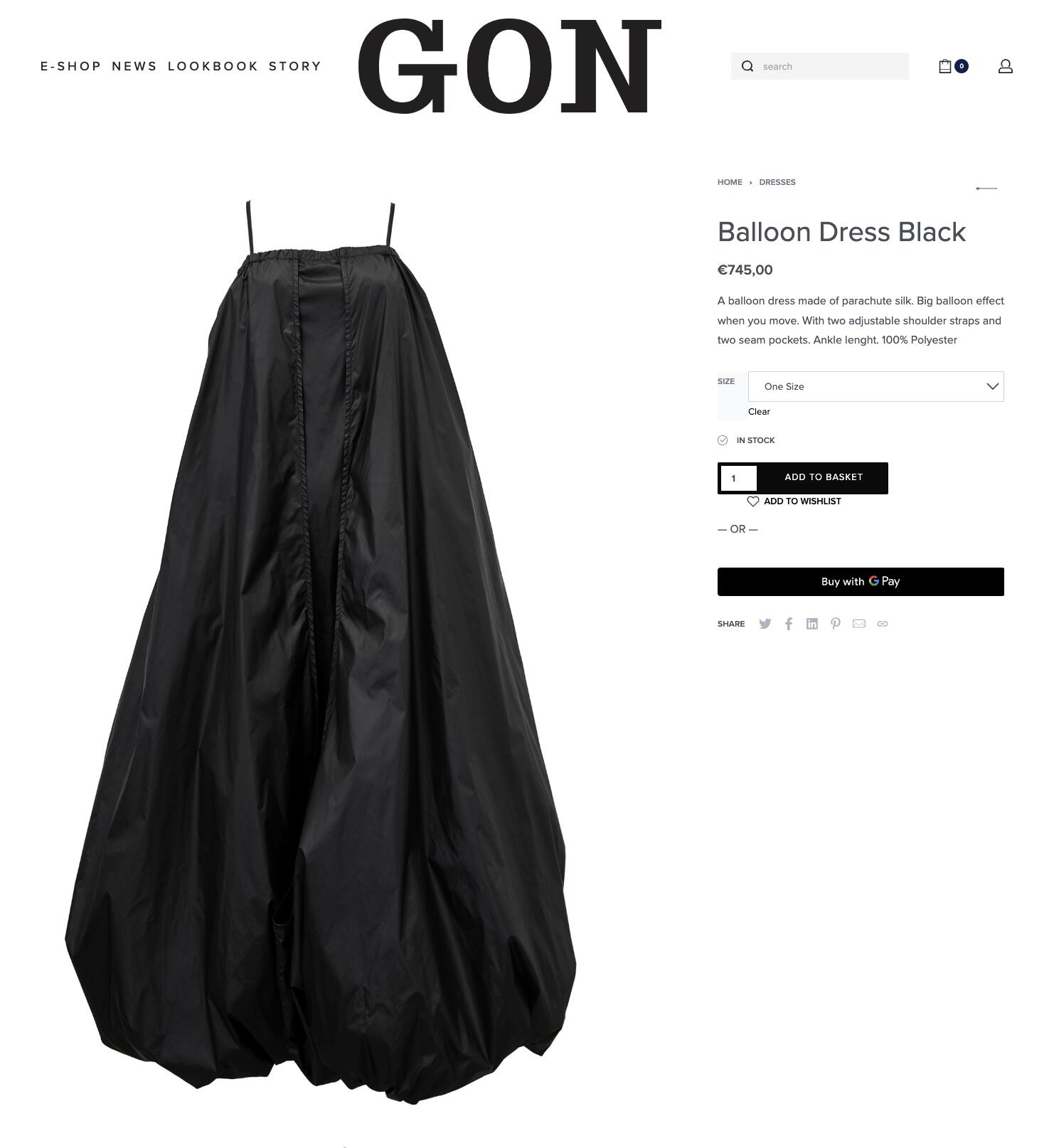Tap the quantity field
This screenshot has width=1054, height=1148.
738,478
